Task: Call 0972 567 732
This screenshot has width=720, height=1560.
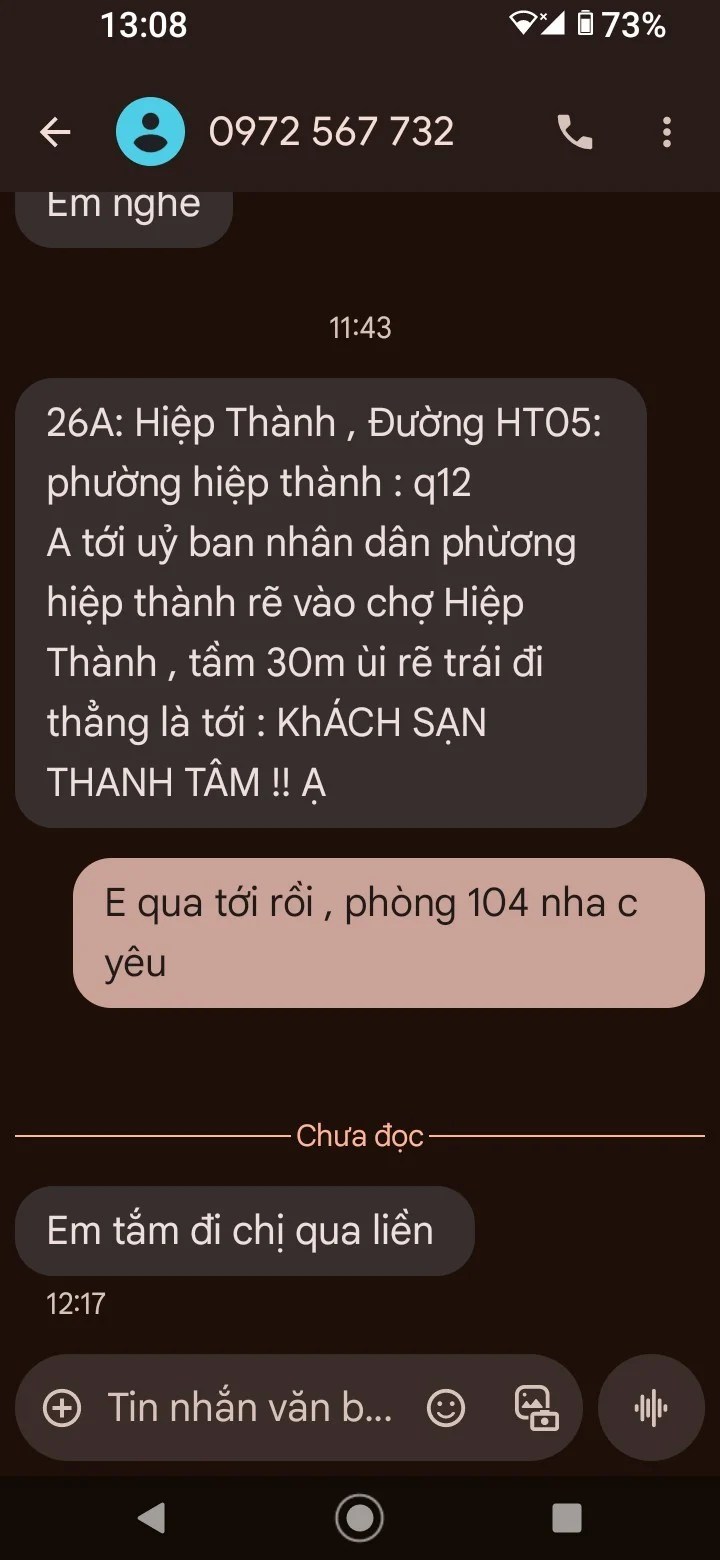Action: 574,132
